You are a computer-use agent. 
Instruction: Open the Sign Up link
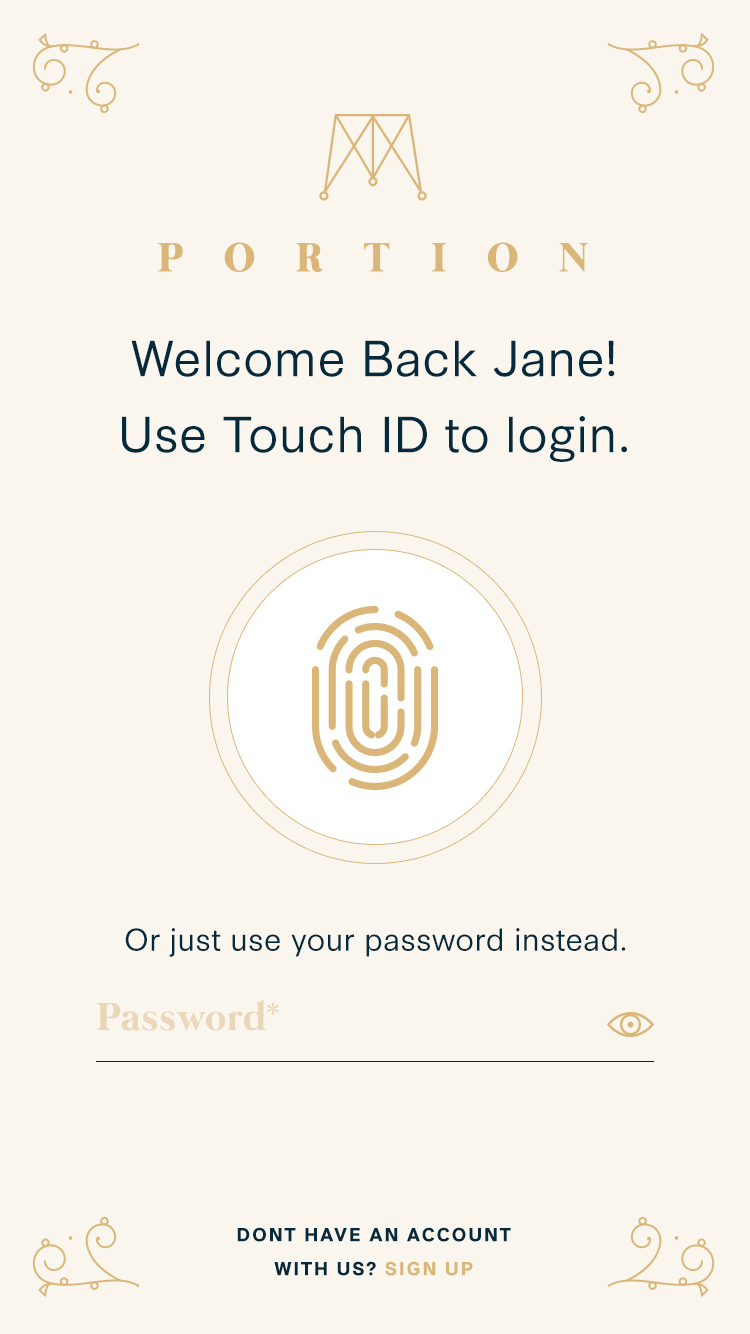point(429,1269)
